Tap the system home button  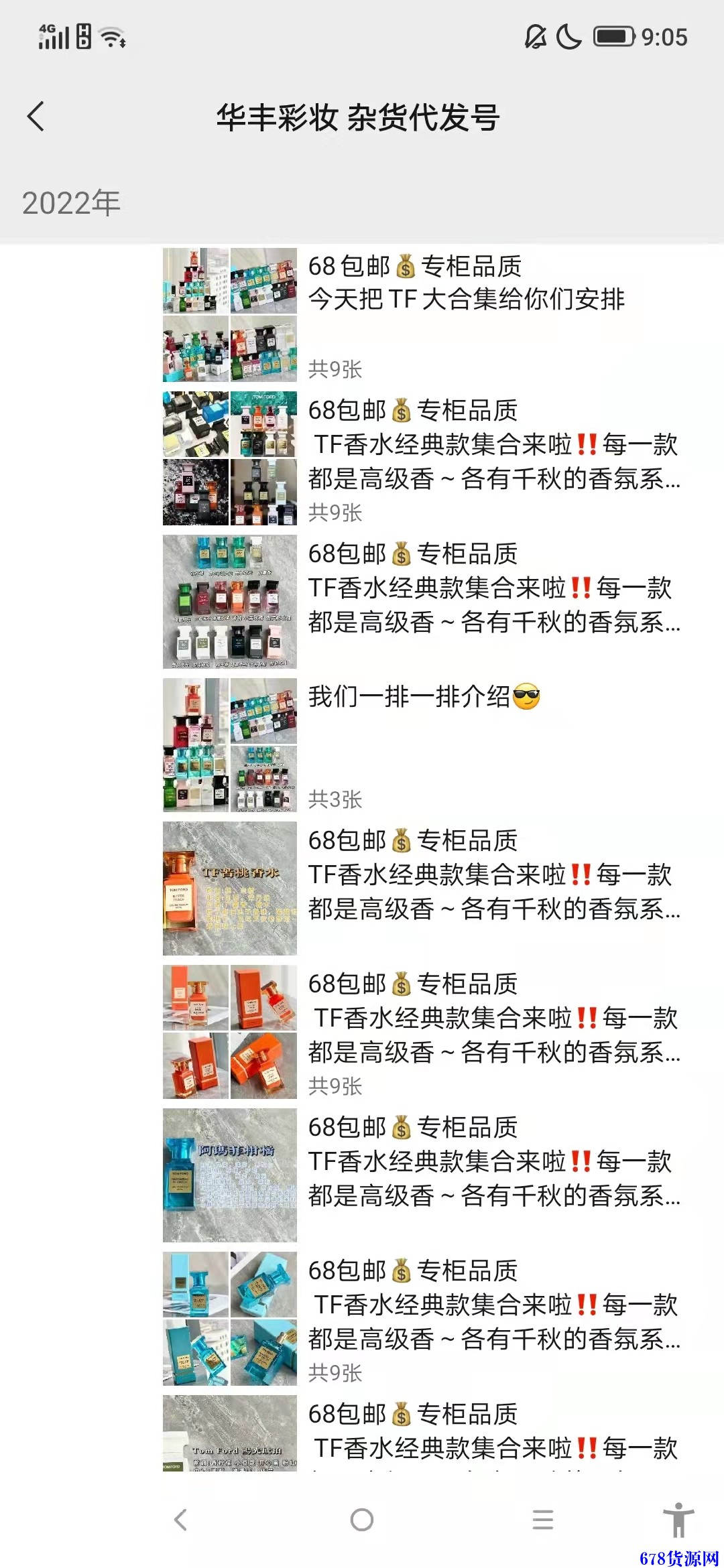point(362,1520)
